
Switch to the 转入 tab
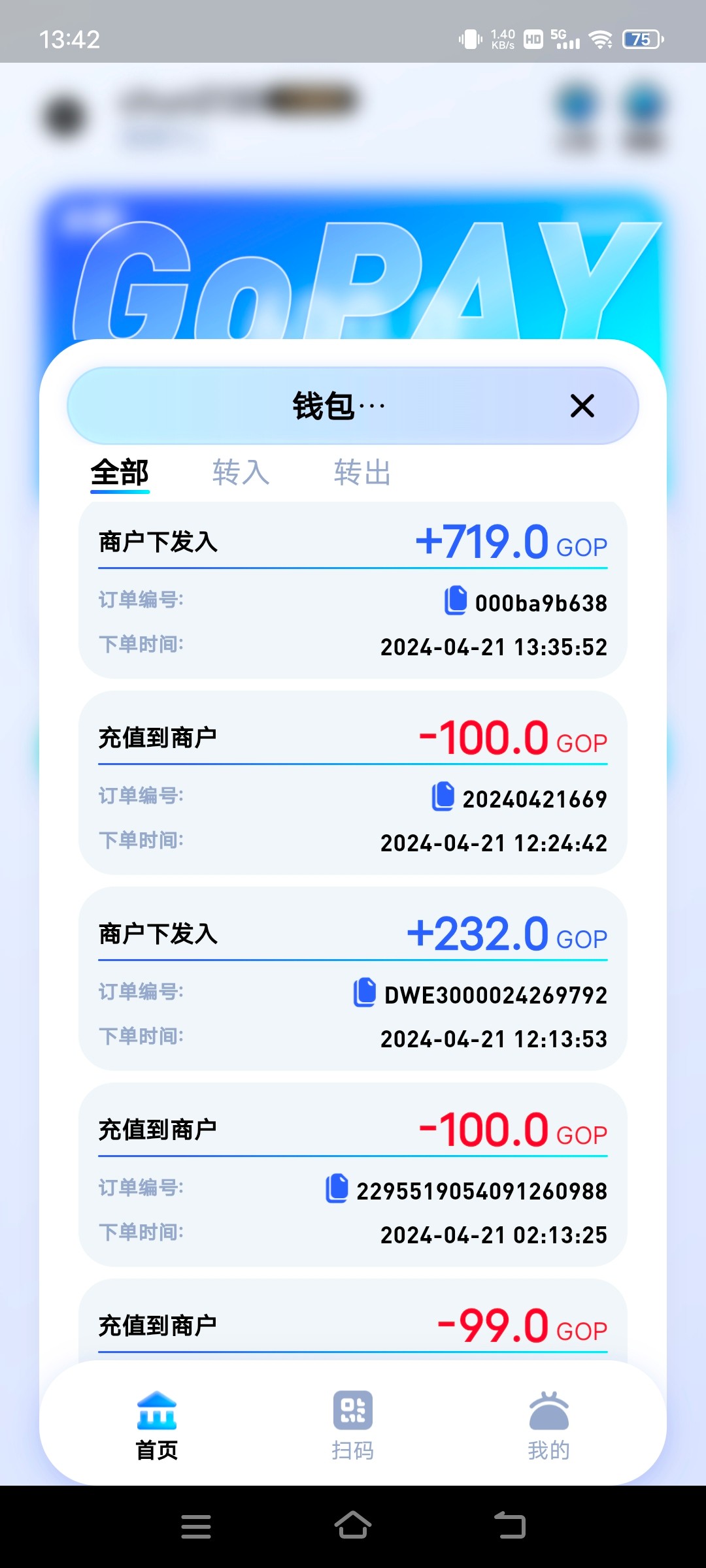241,472
